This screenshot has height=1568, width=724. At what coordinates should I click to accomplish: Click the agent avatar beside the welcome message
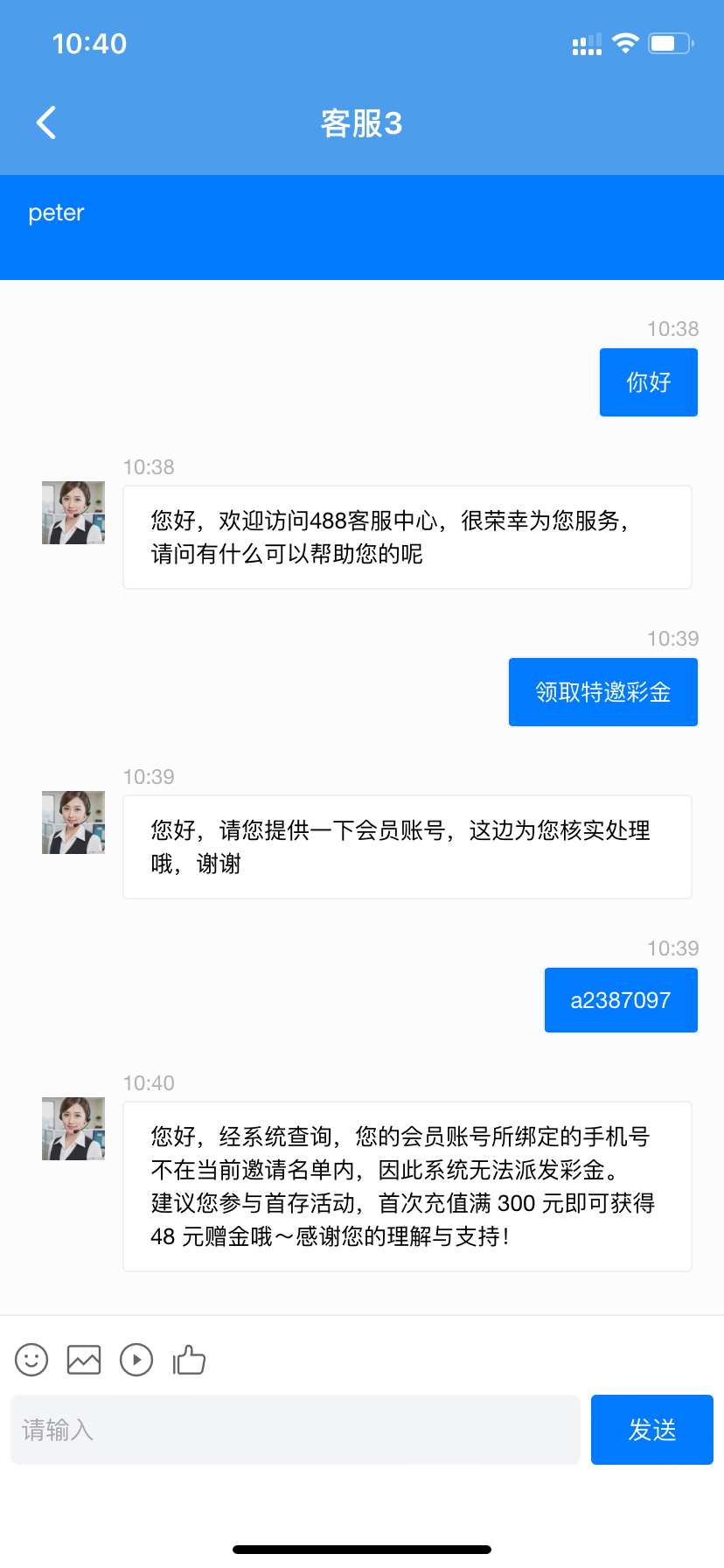click(73, 513)
